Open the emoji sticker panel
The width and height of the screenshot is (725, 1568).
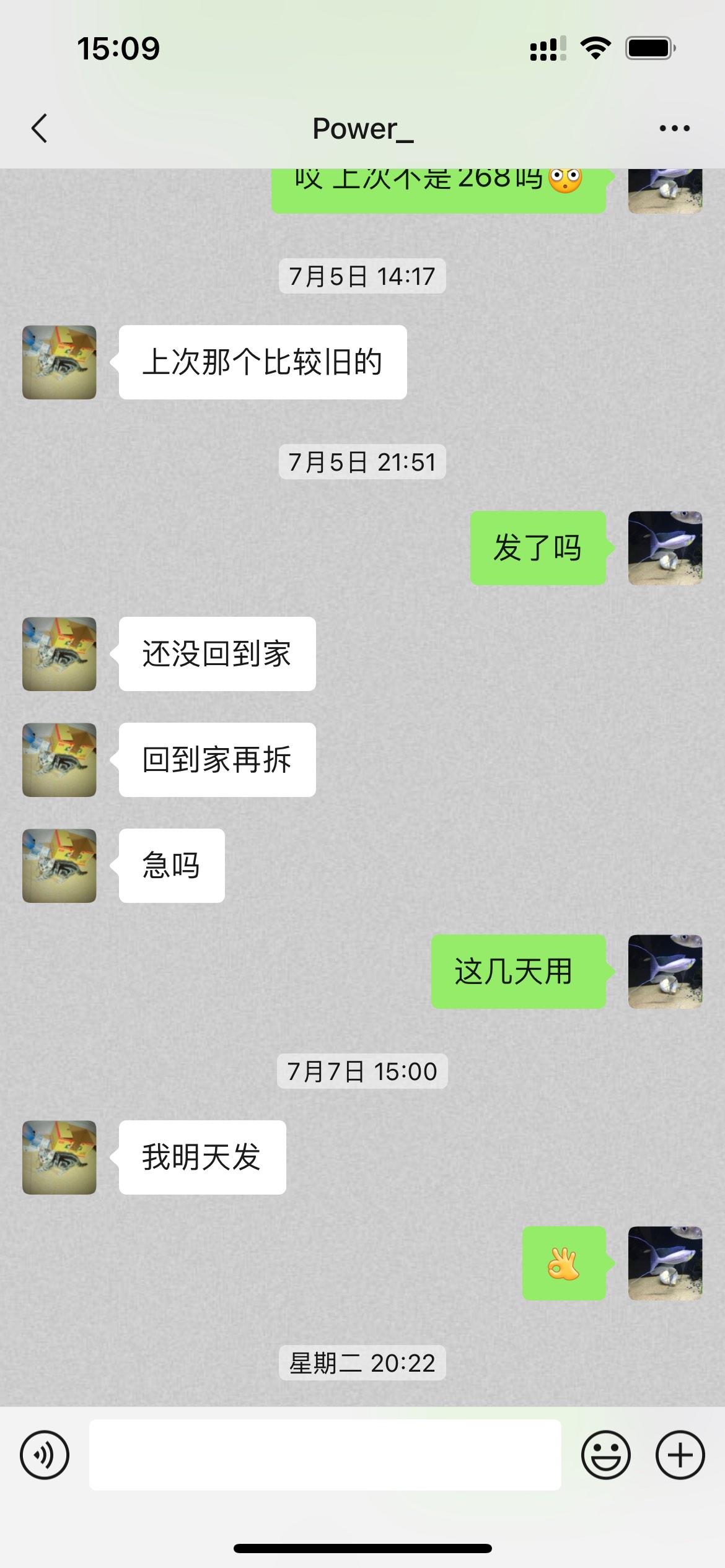605,1455
